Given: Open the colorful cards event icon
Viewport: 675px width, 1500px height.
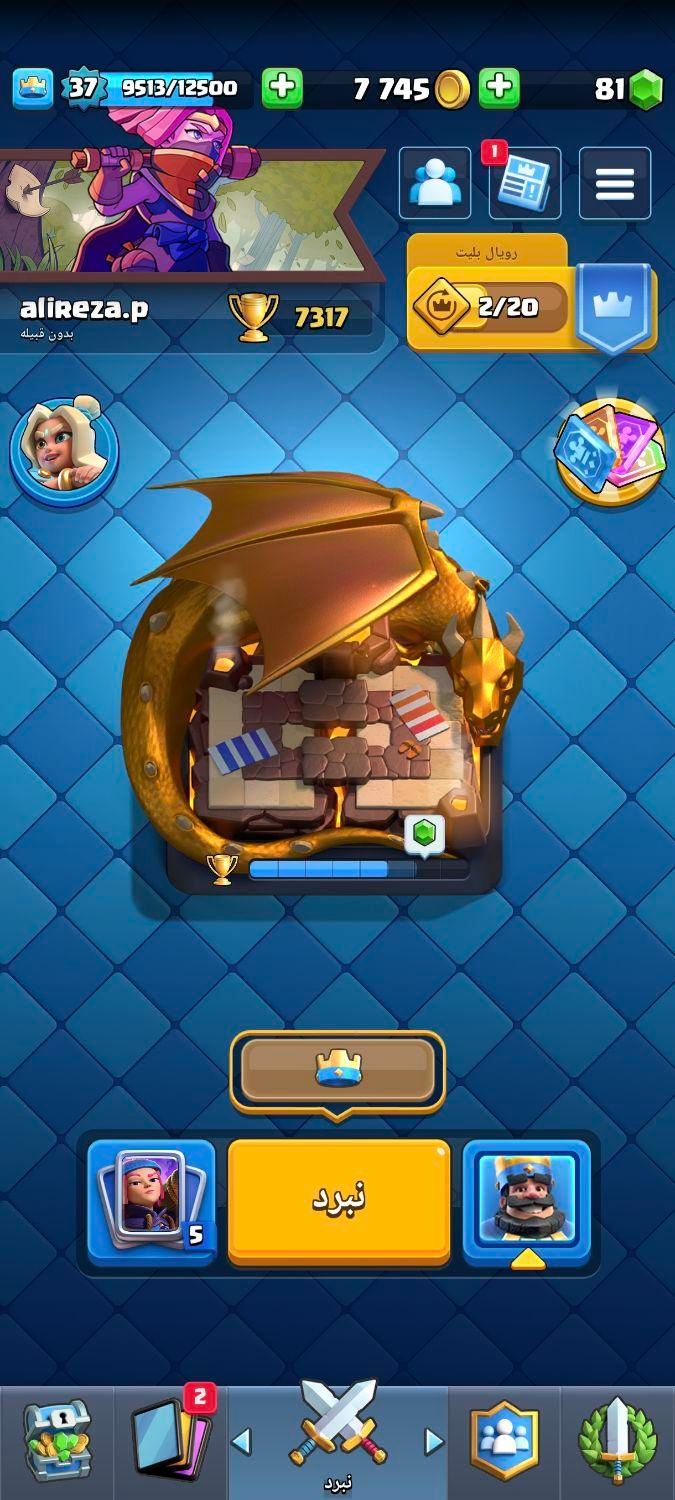Looking at the screenshot, I should pos(610,451).
